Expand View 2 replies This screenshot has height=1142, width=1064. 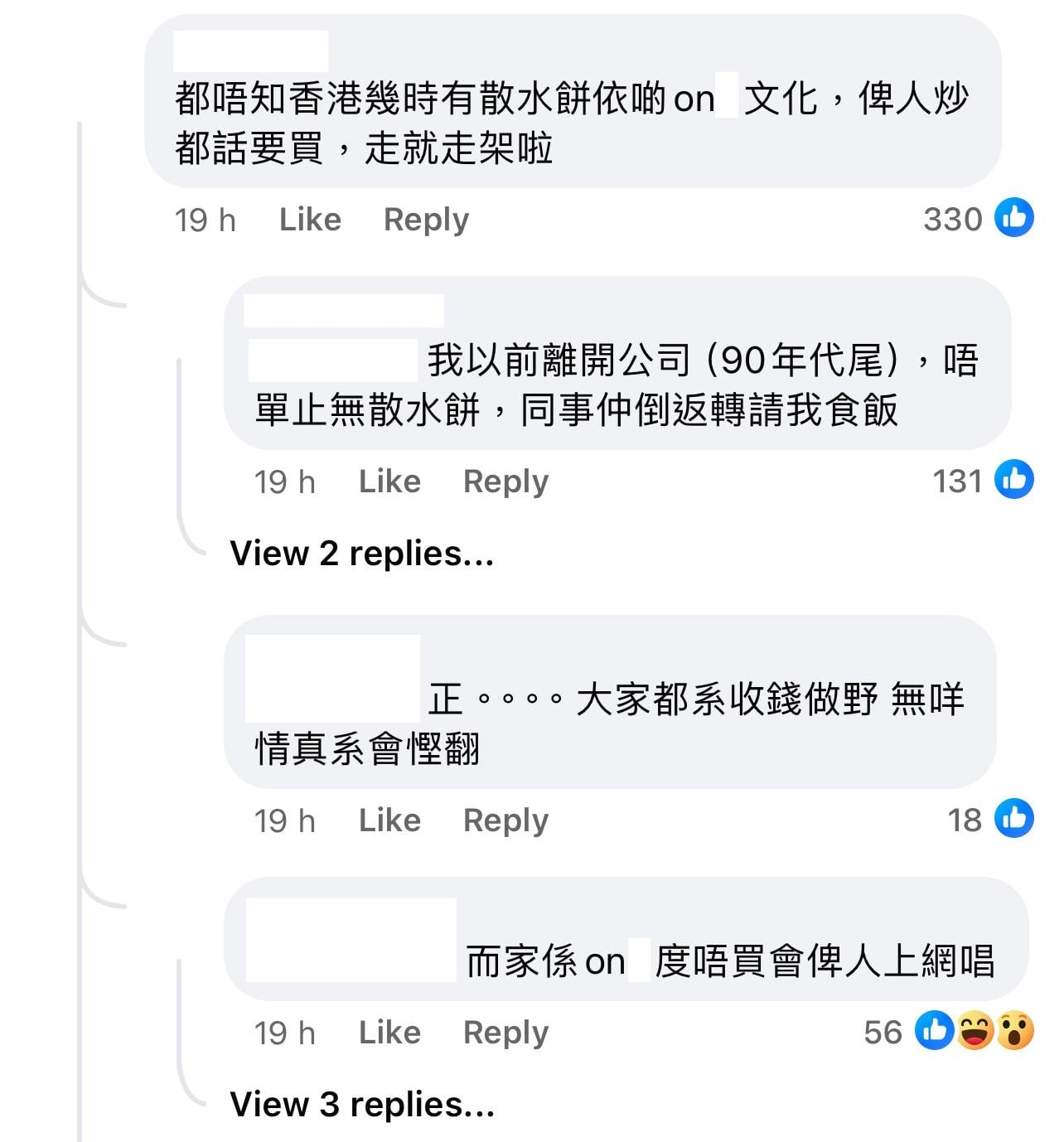[361, 554]
